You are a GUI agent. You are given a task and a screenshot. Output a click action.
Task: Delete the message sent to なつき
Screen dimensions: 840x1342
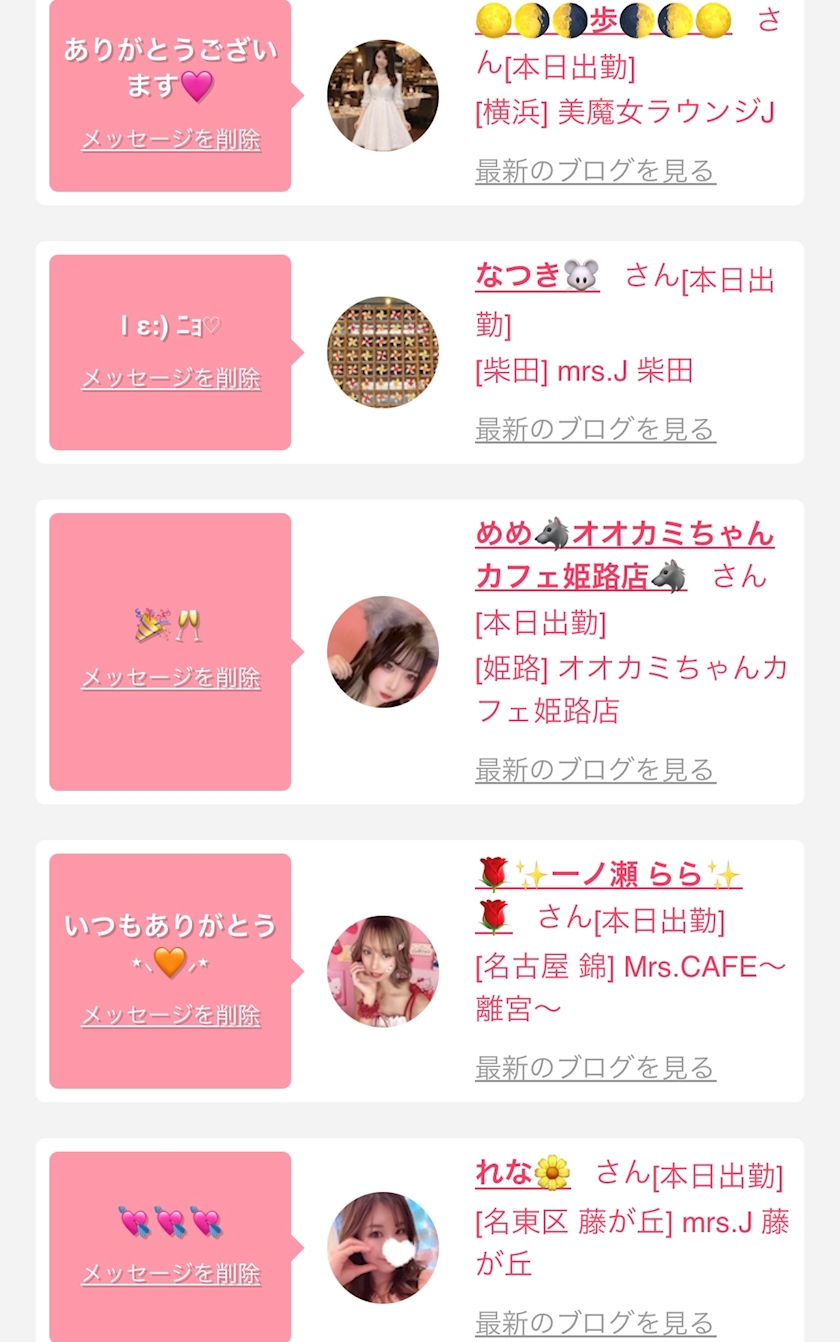point(170,378)
